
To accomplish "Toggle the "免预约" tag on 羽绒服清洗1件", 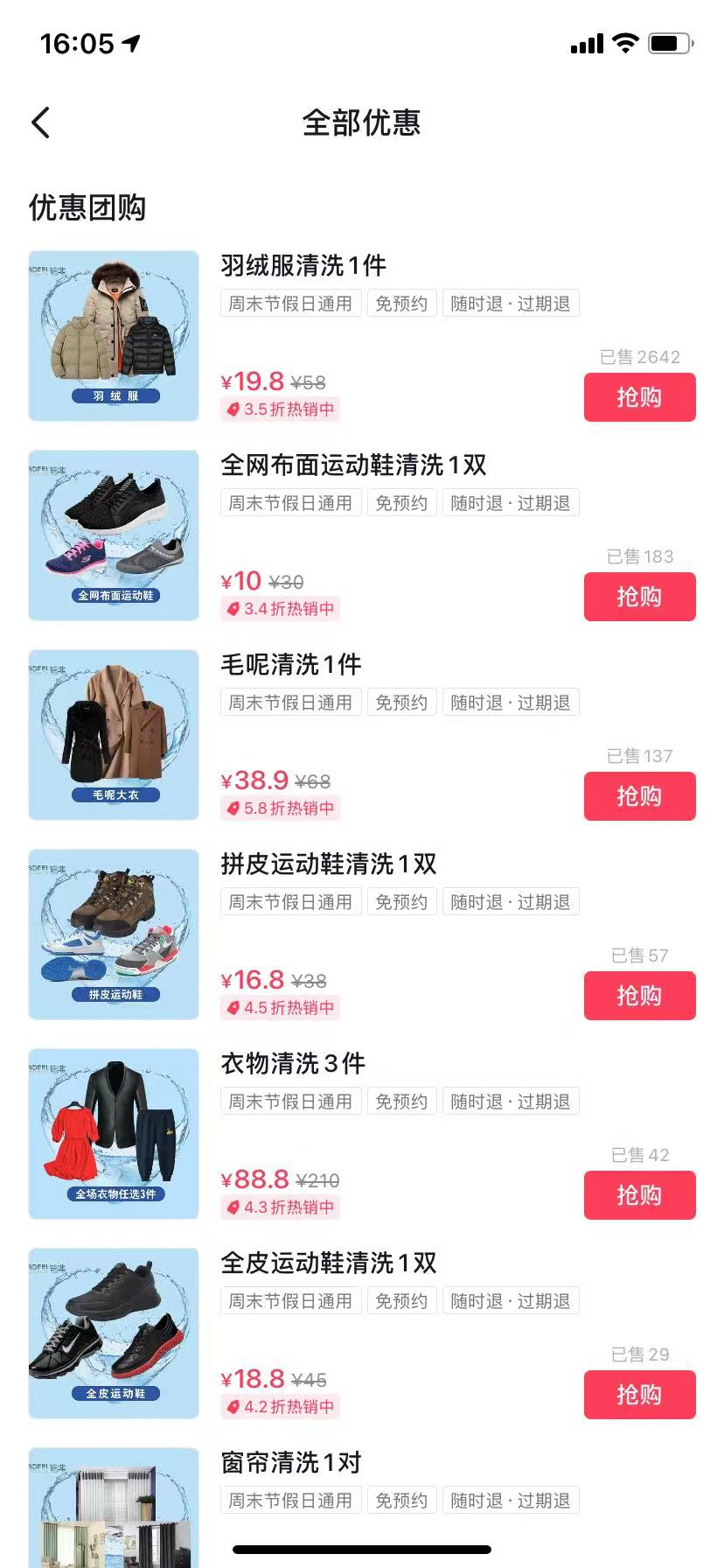I will [401, 303].
